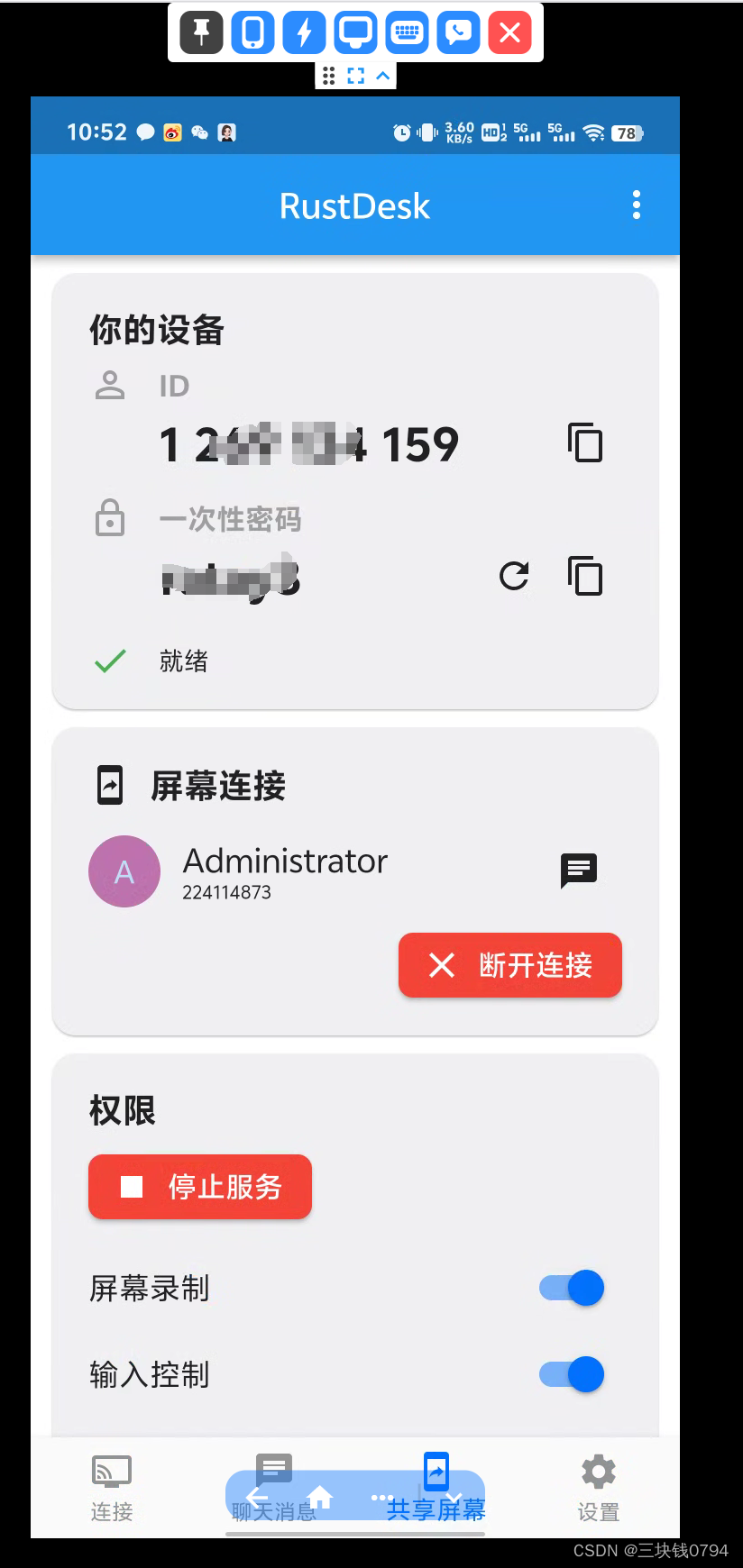The width and height of the screenshot is (743, 1568).
Task: Copy the one-time password
Action: (x=585, y=576)
